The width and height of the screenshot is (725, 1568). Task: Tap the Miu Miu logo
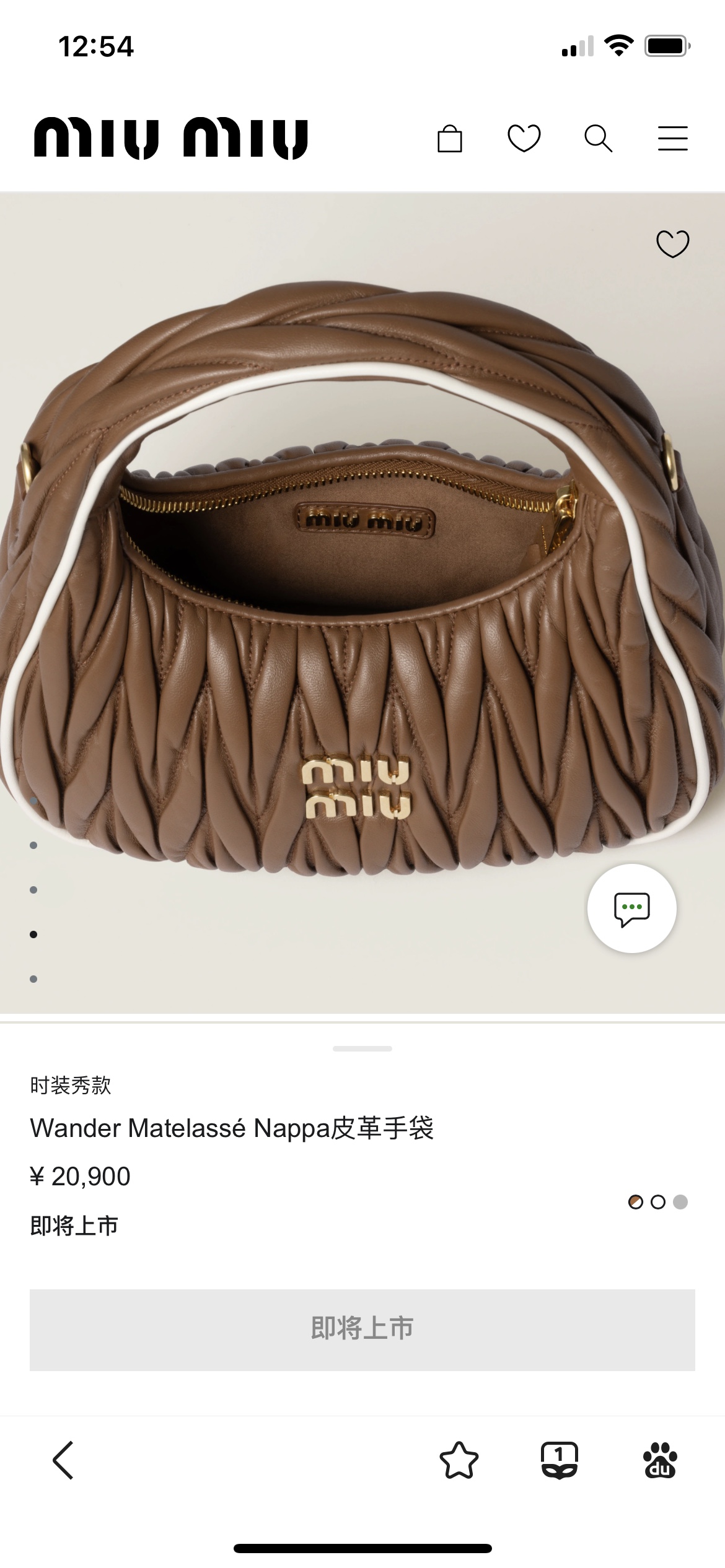click(171, 138)
